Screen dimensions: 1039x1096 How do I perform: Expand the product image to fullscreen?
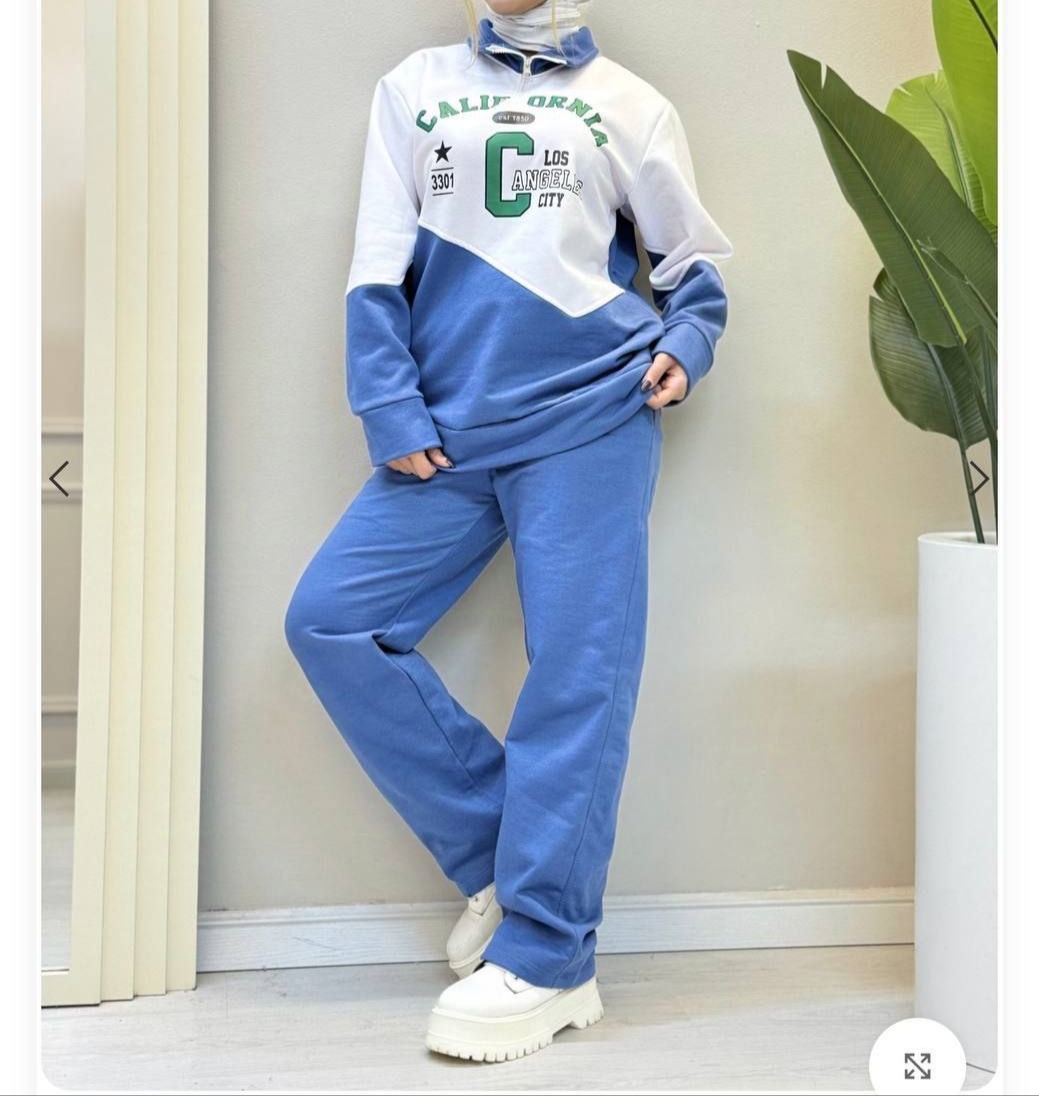point(917,1065)
